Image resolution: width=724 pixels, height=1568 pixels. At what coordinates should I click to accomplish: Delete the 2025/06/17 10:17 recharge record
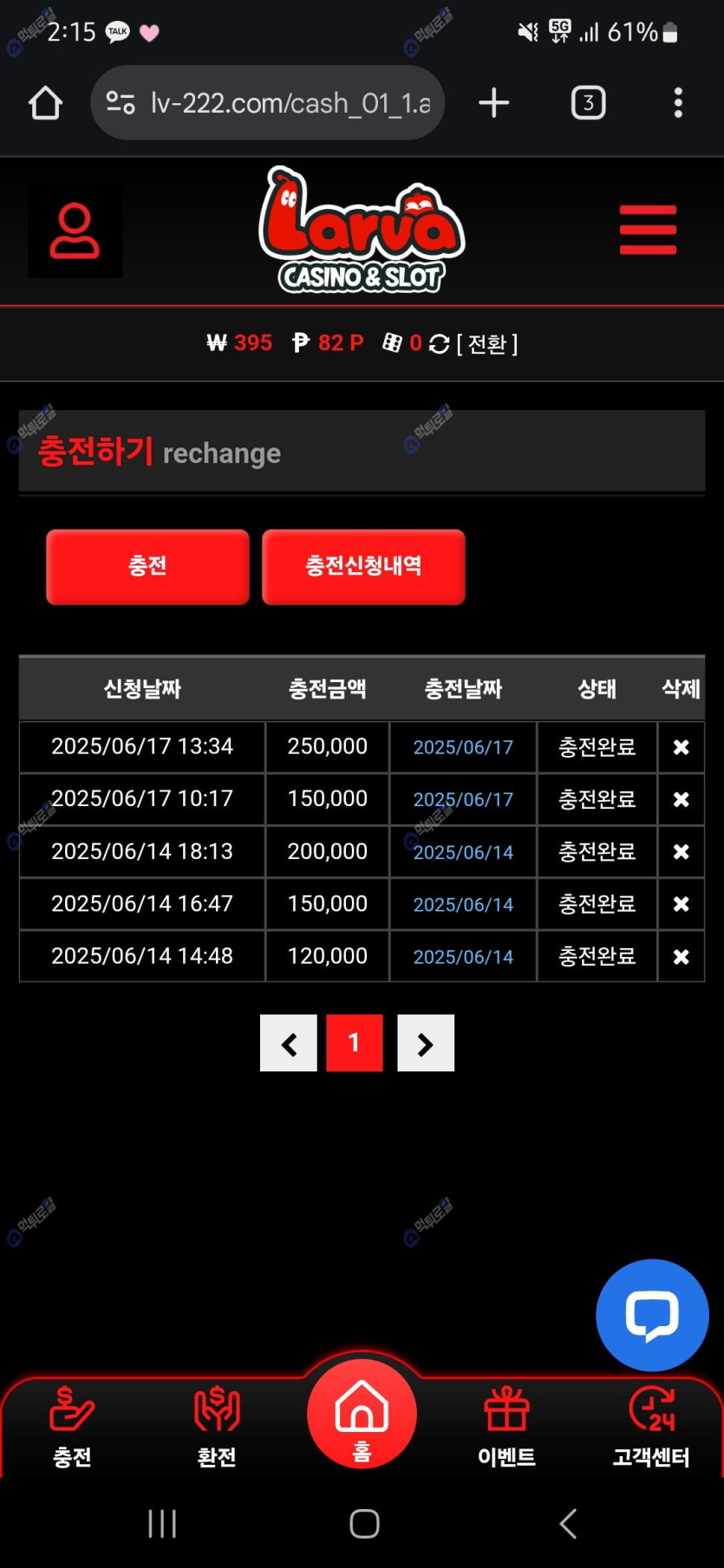coord(681,799)
